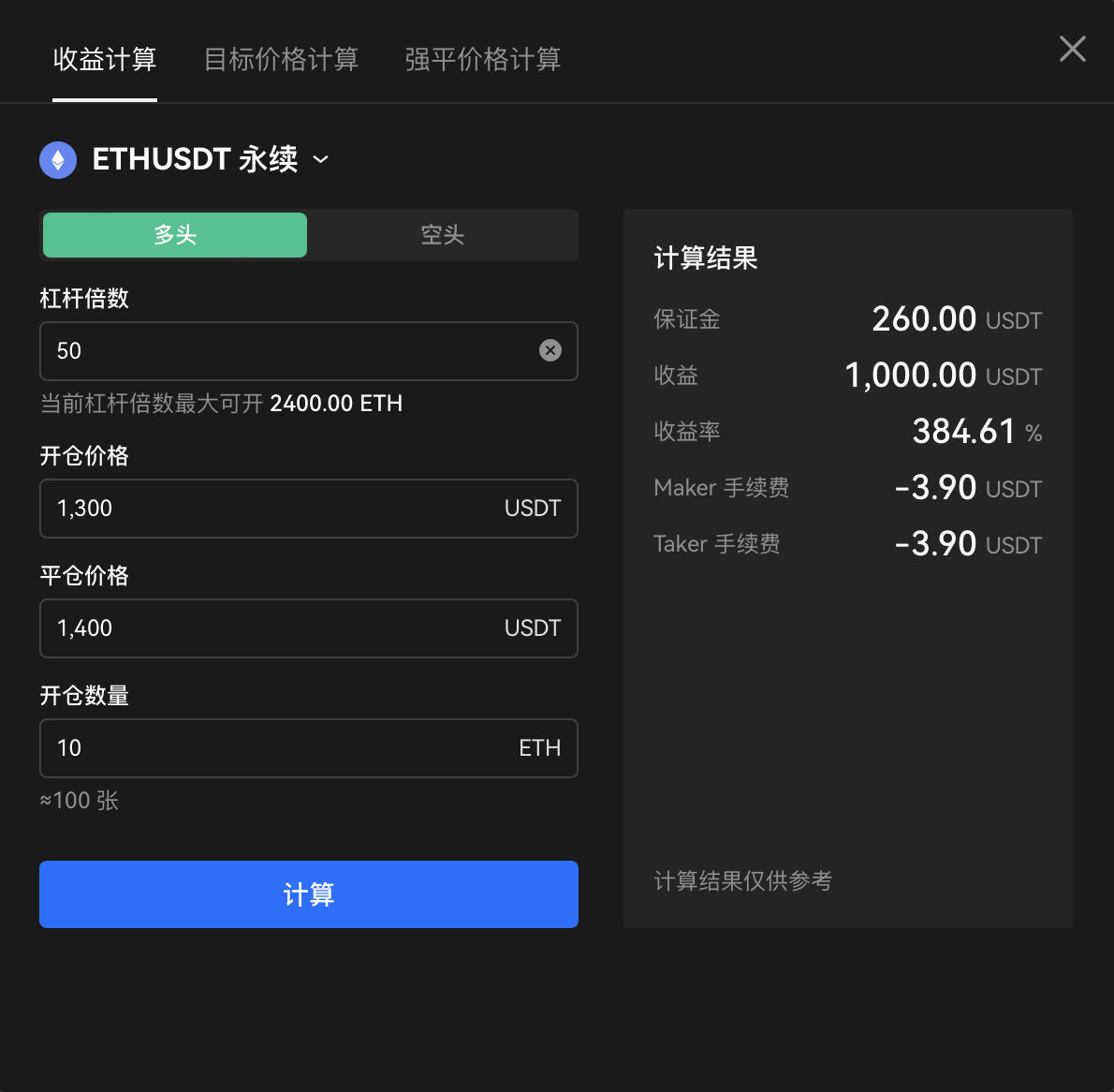
Task: Switch to 强平价格计算 tab
Action: pyautogui.click(x=482, y=60)
